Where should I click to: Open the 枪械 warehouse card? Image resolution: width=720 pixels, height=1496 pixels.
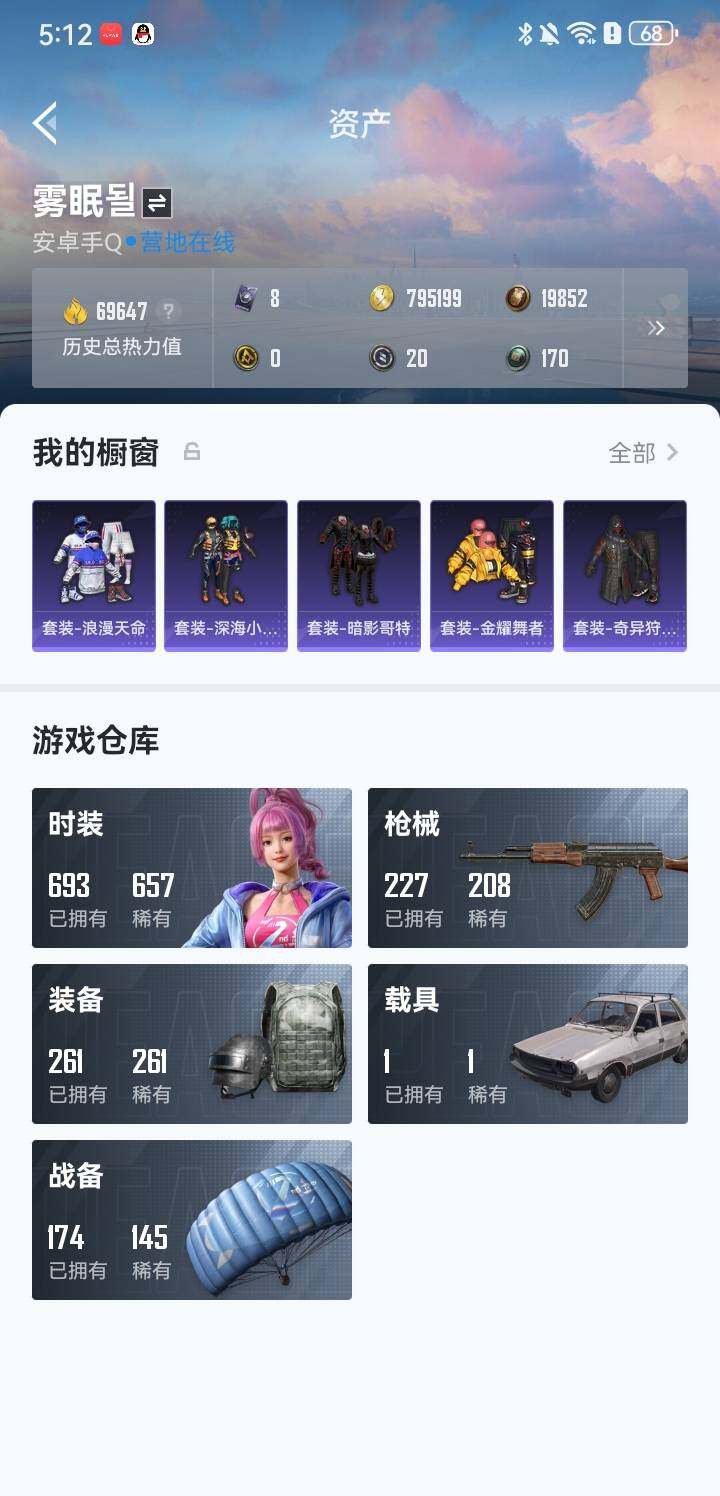[x=528, y=868]
